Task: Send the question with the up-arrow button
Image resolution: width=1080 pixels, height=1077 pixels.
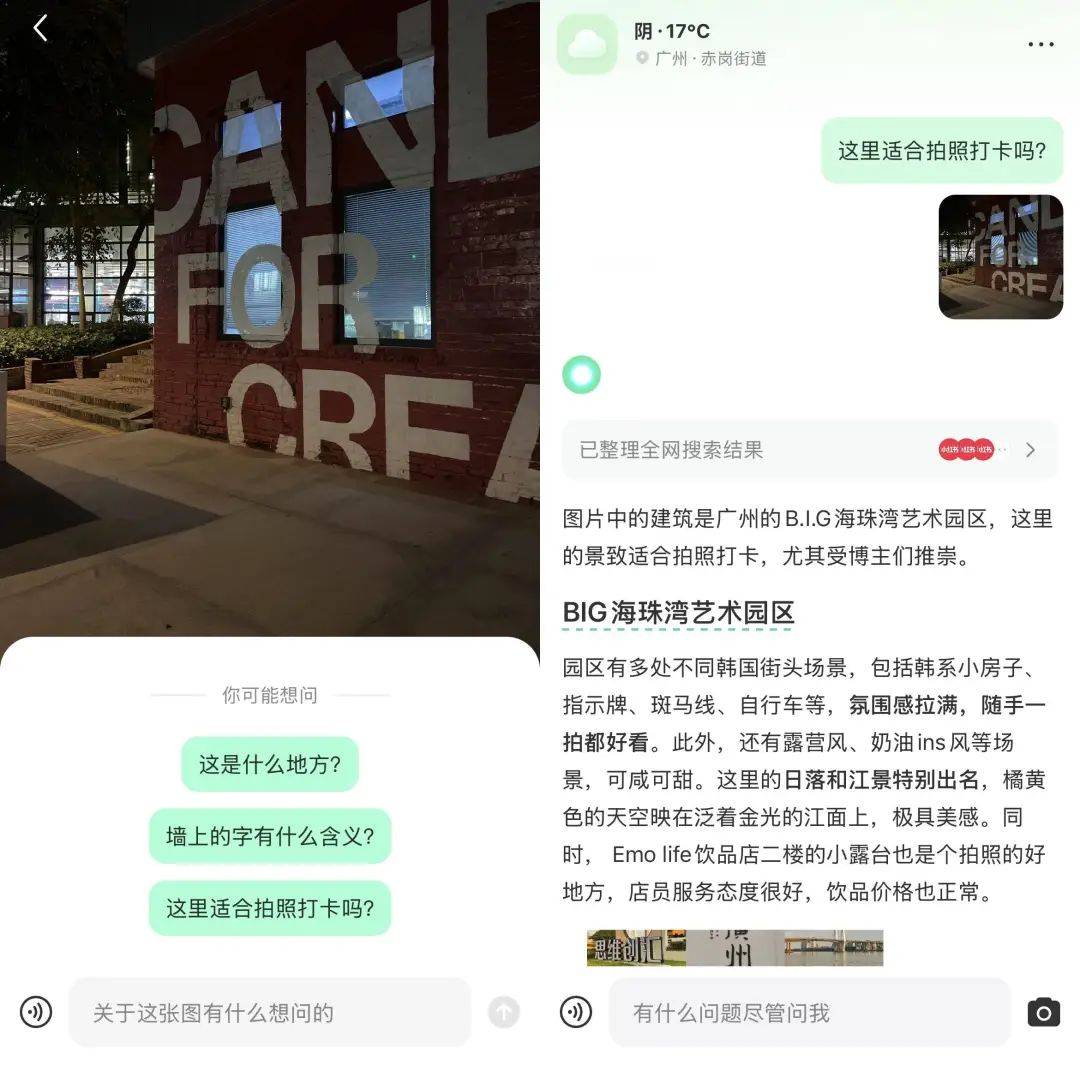Action: (x=504, y=1012)
